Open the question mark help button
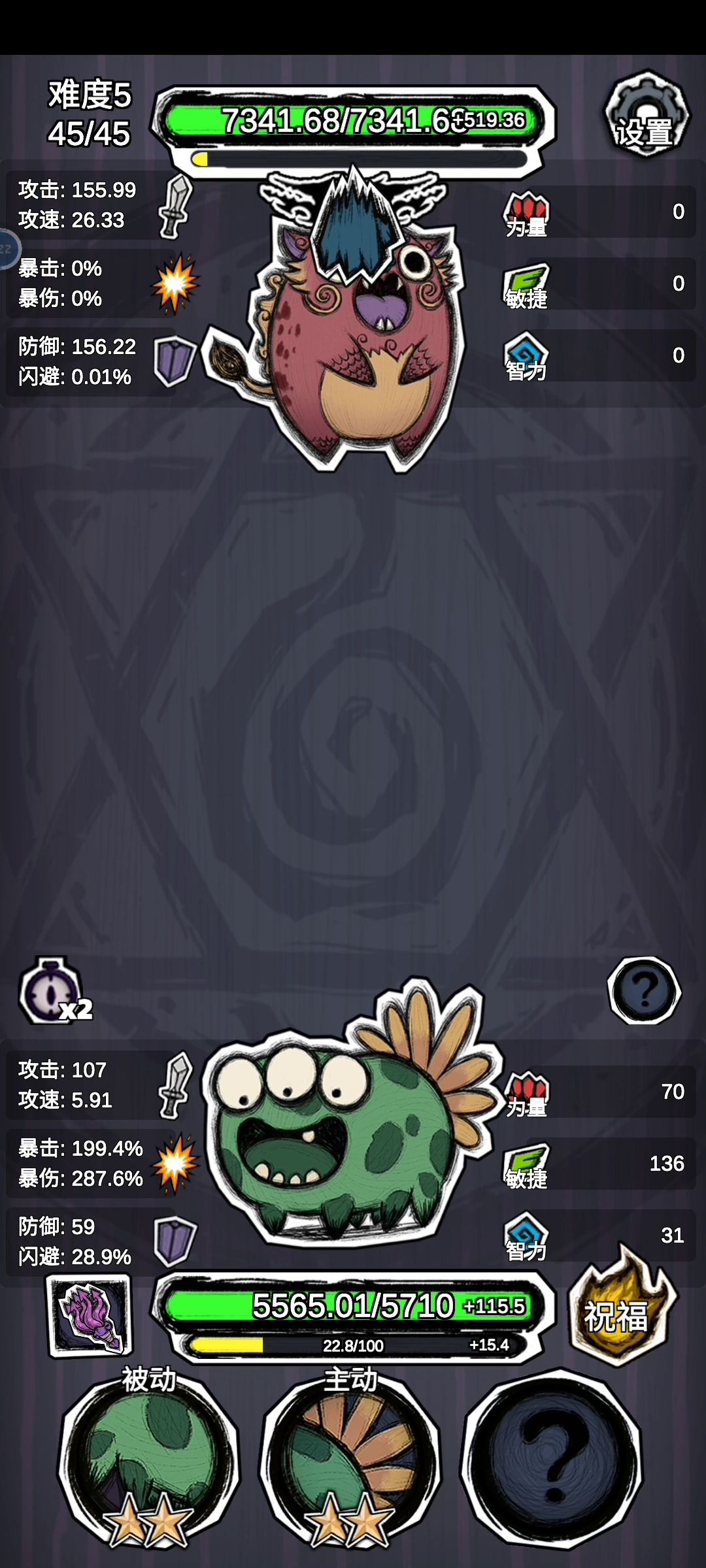This screenshot has height=1568, width=706. 644,990
